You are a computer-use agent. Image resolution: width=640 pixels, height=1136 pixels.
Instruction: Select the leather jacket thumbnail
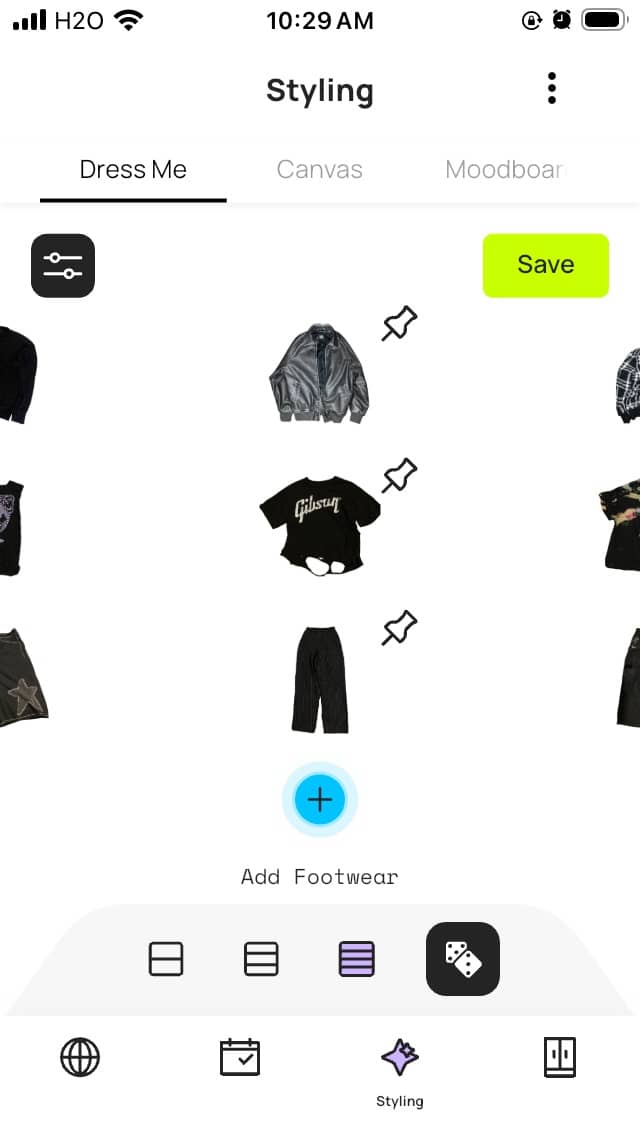click(x=318, y=373)
